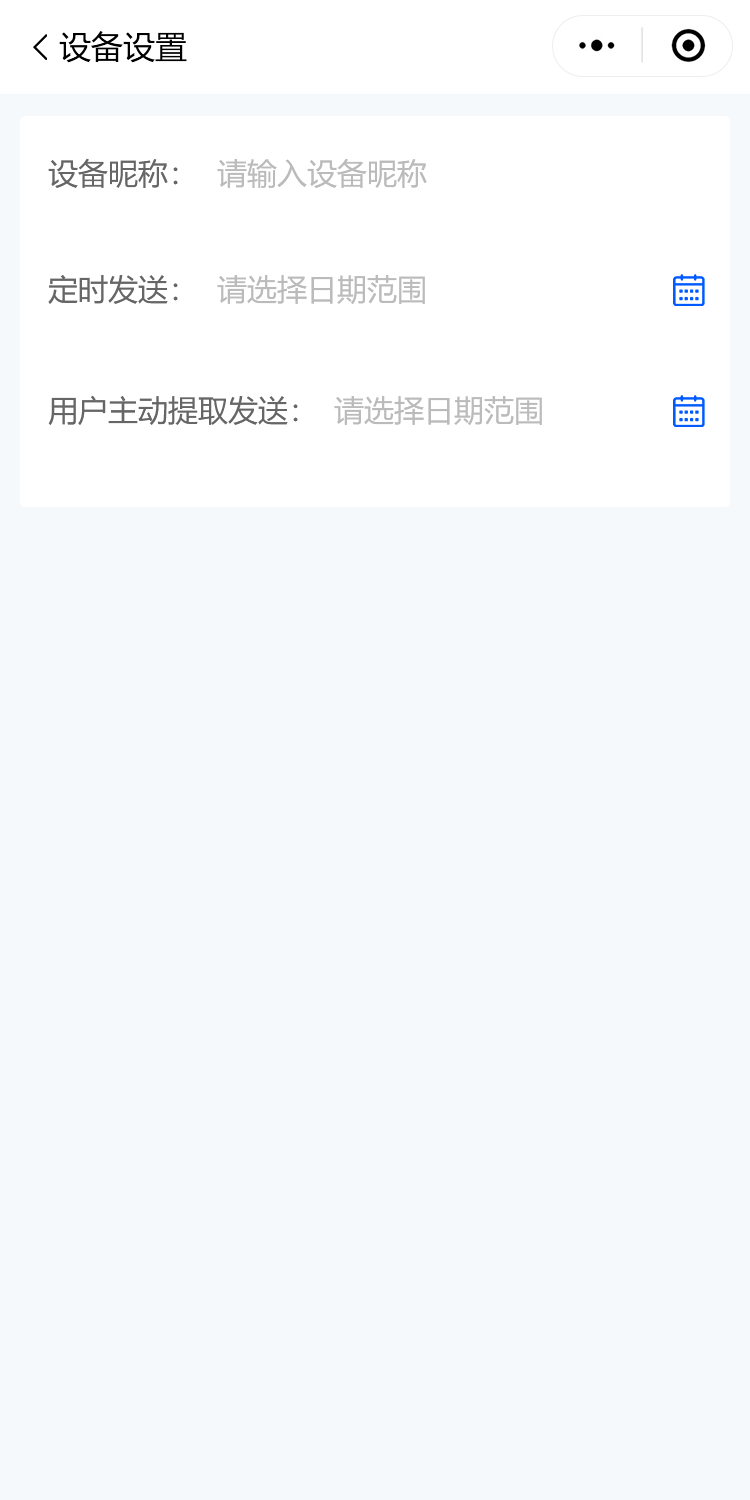750x1500 pixels.
Task: Open the calendar icon for 定时发送
Action: click(688, 291)
